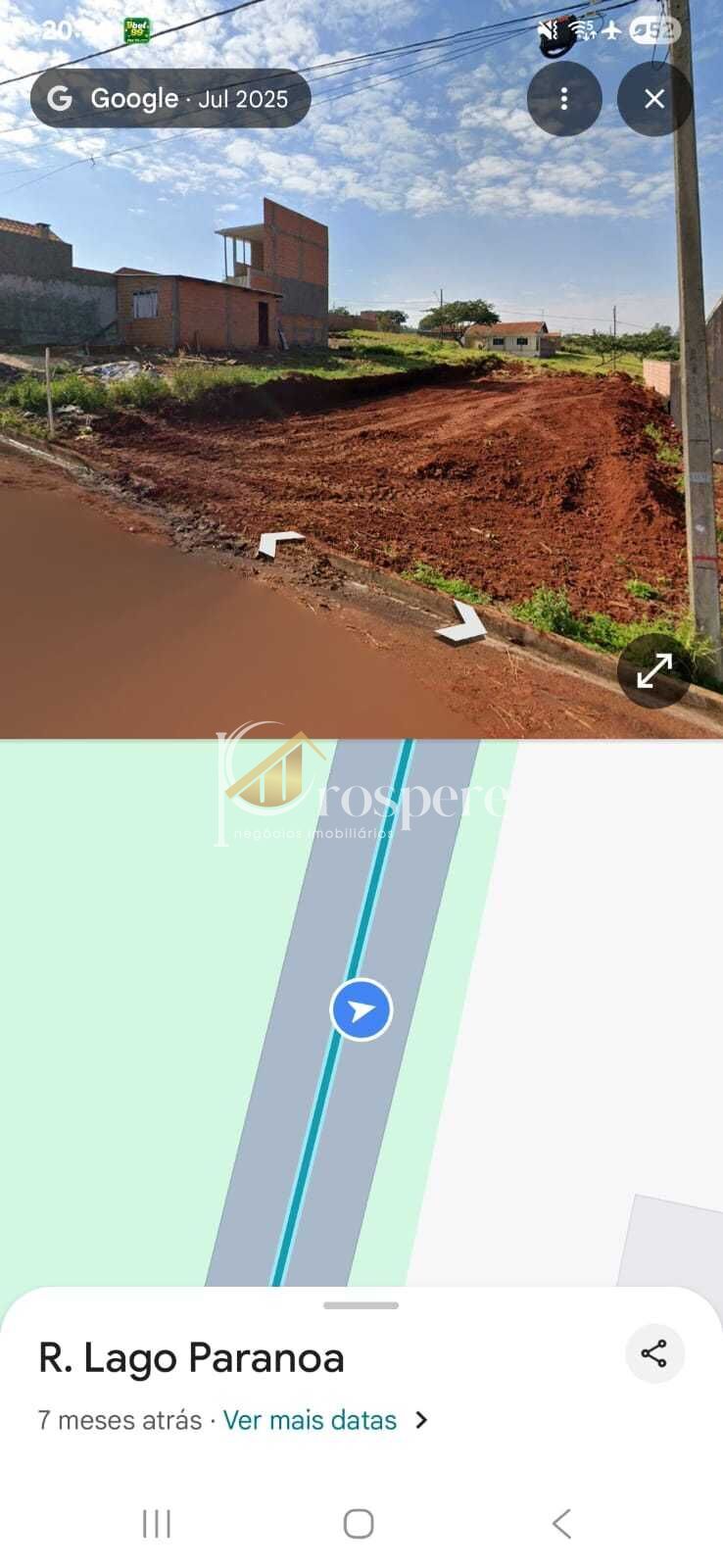Move along the street using the right arrow
Image resolution: width=723 pixels, height=1568 pixels.
(x=462, y=623)
